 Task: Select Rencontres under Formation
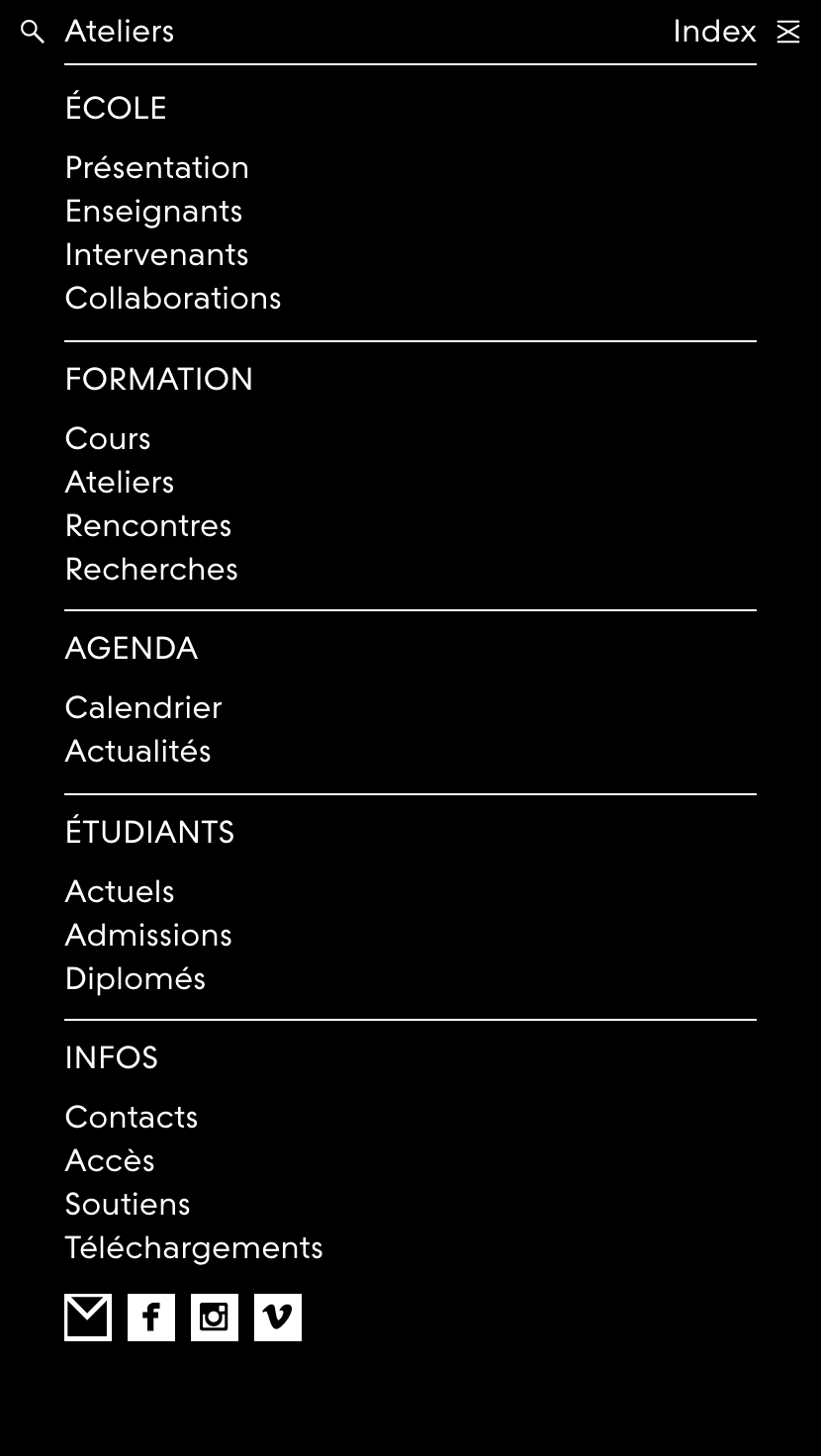(148, 526)
